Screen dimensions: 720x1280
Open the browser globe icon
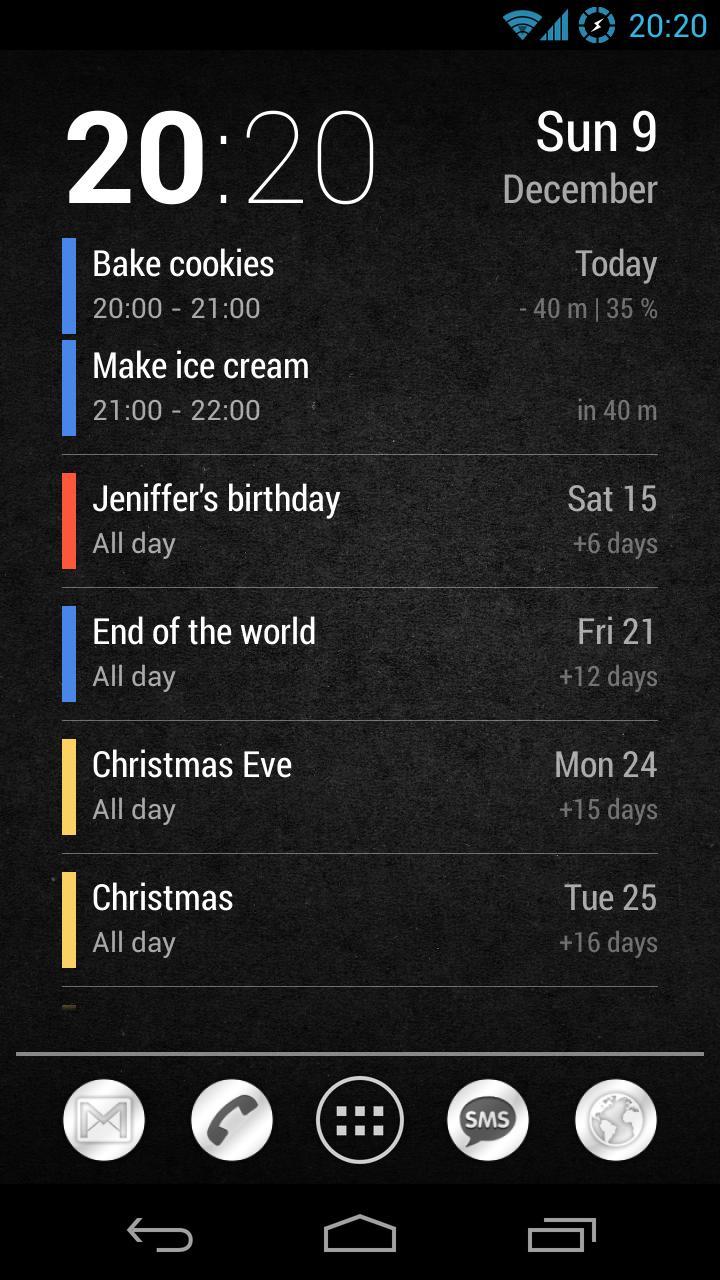pos(616,1119)
